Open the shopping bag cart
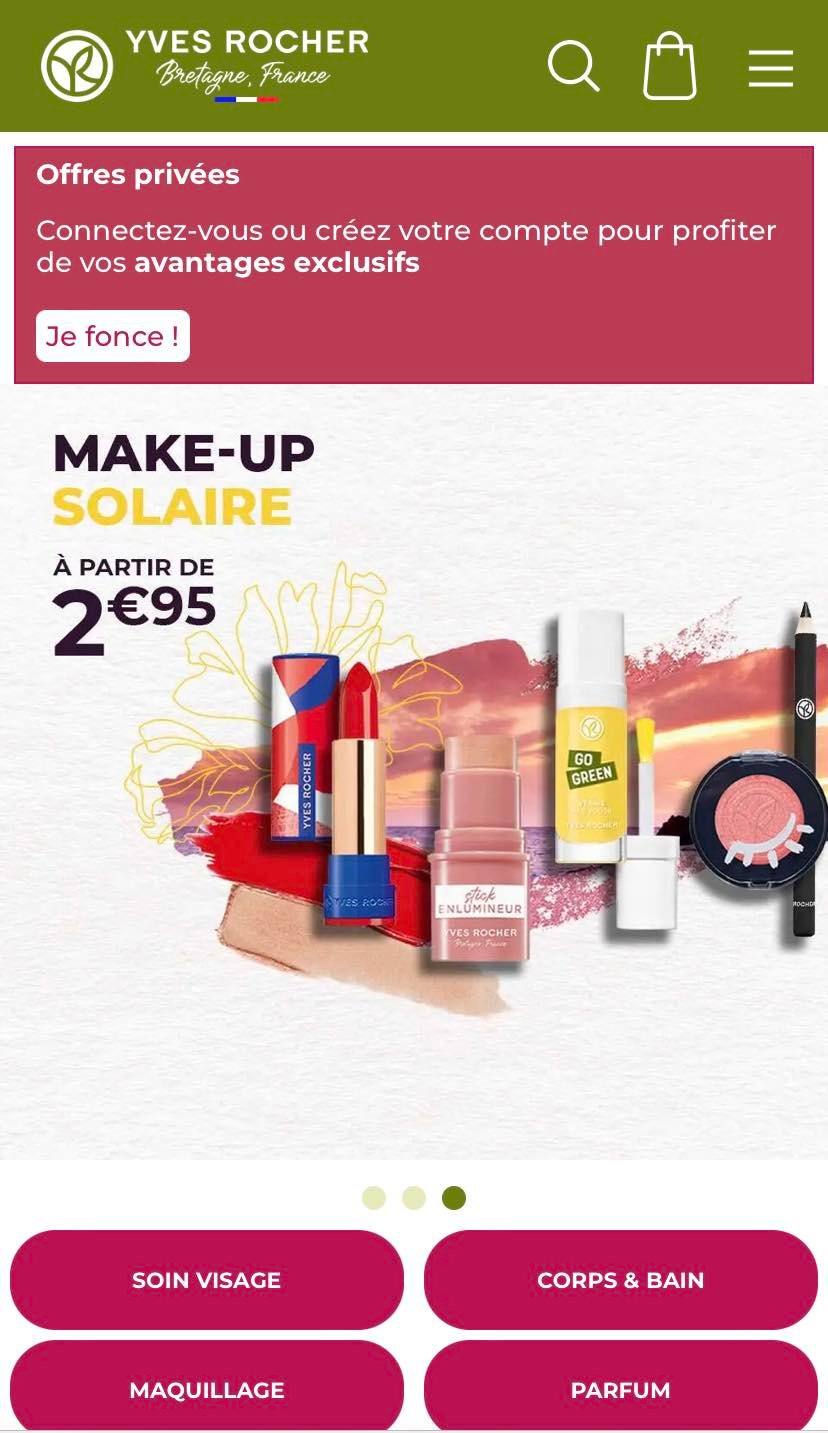Image resolution: width=828 pixels, height=1433 pixels. click(x=669, y=66)
